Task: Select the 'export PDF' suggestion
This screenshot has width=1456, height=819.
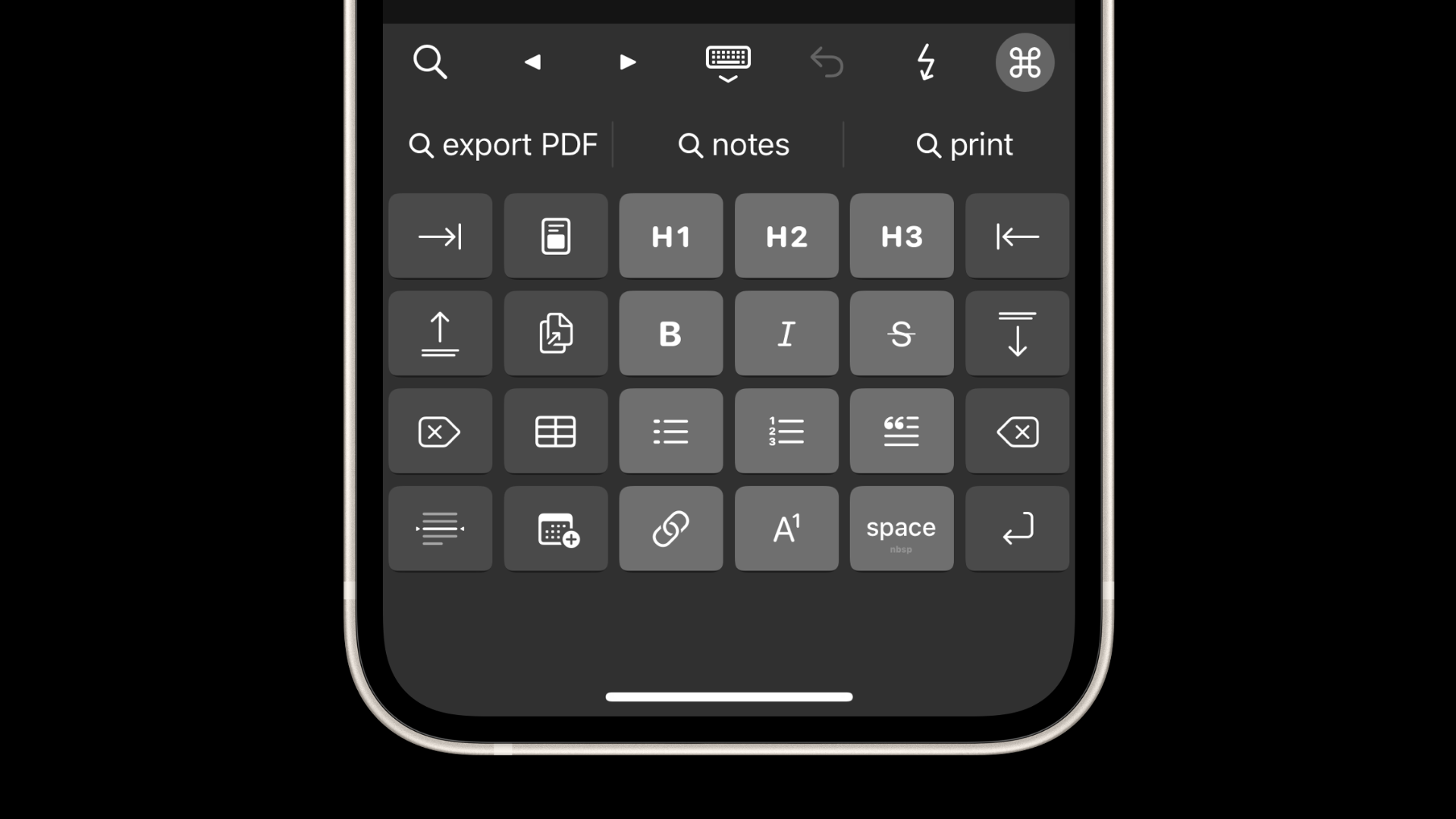Action: tap(504, 144)
